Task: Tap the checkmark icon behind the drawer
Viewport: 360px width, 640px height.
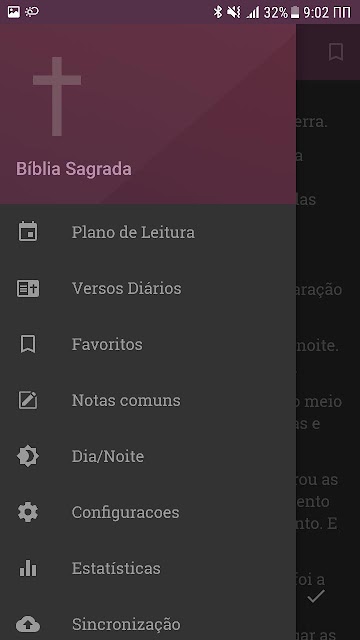Action: 316,596
